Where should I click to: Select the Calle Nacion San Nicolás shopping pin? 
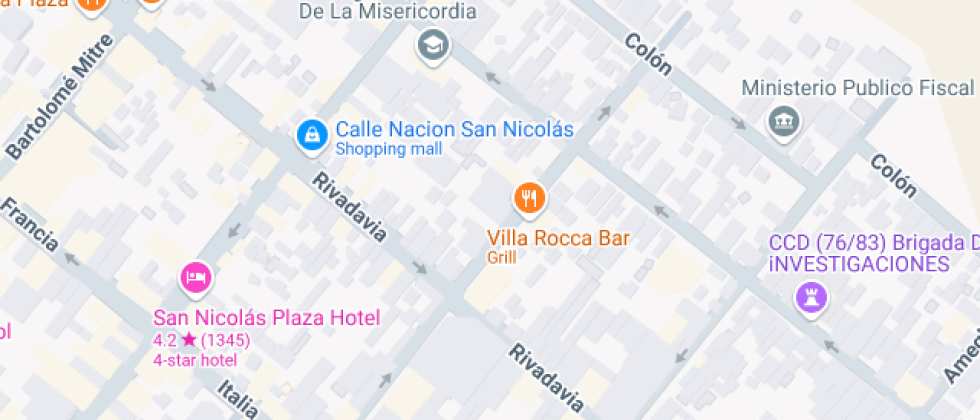(x=313, y=134)
